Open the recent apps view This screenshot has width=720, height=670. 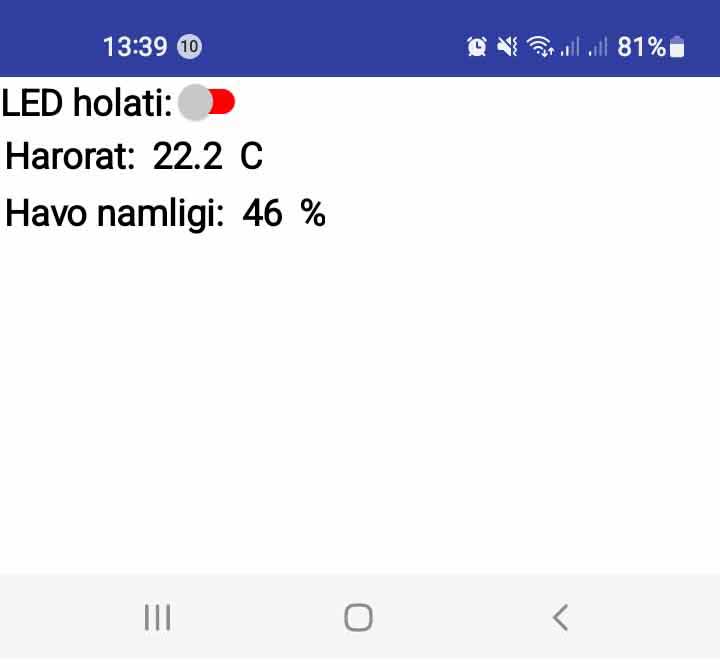pos(157,617)
